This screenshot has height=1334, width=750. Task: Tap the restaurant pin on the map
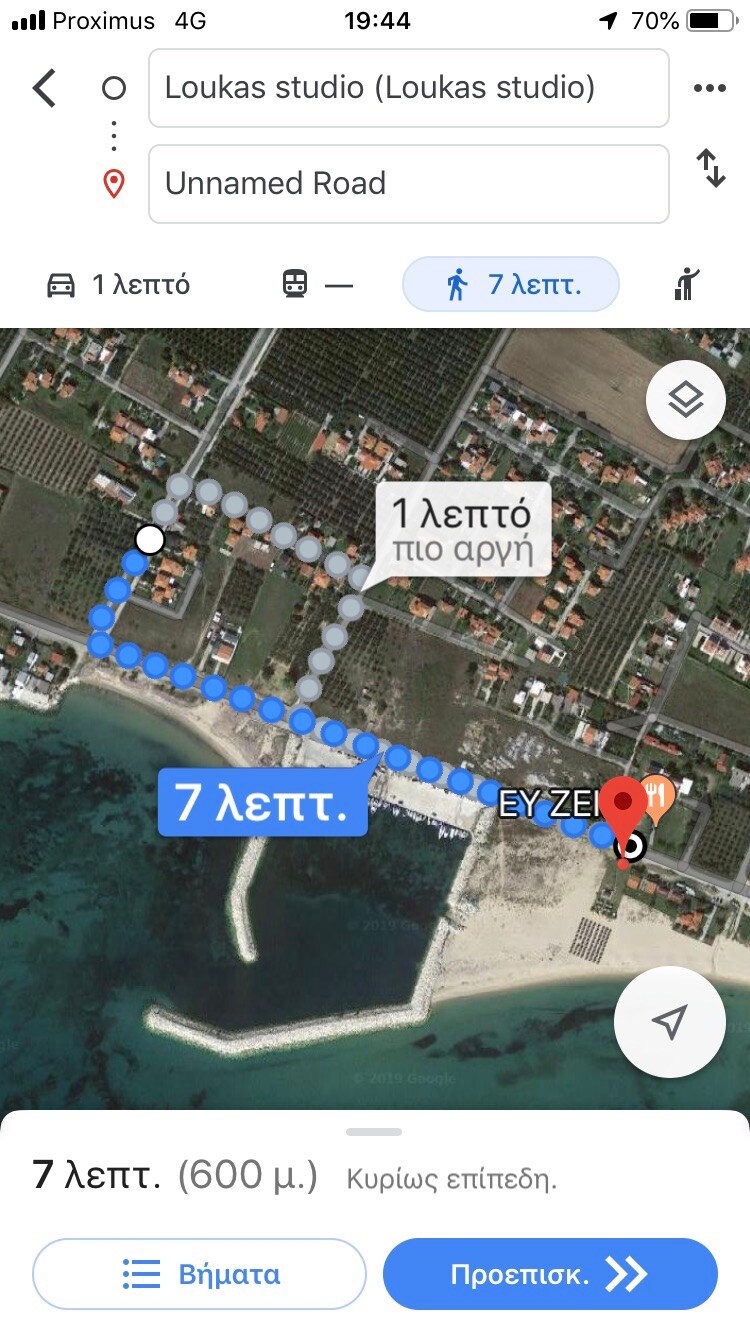(657, 796)
